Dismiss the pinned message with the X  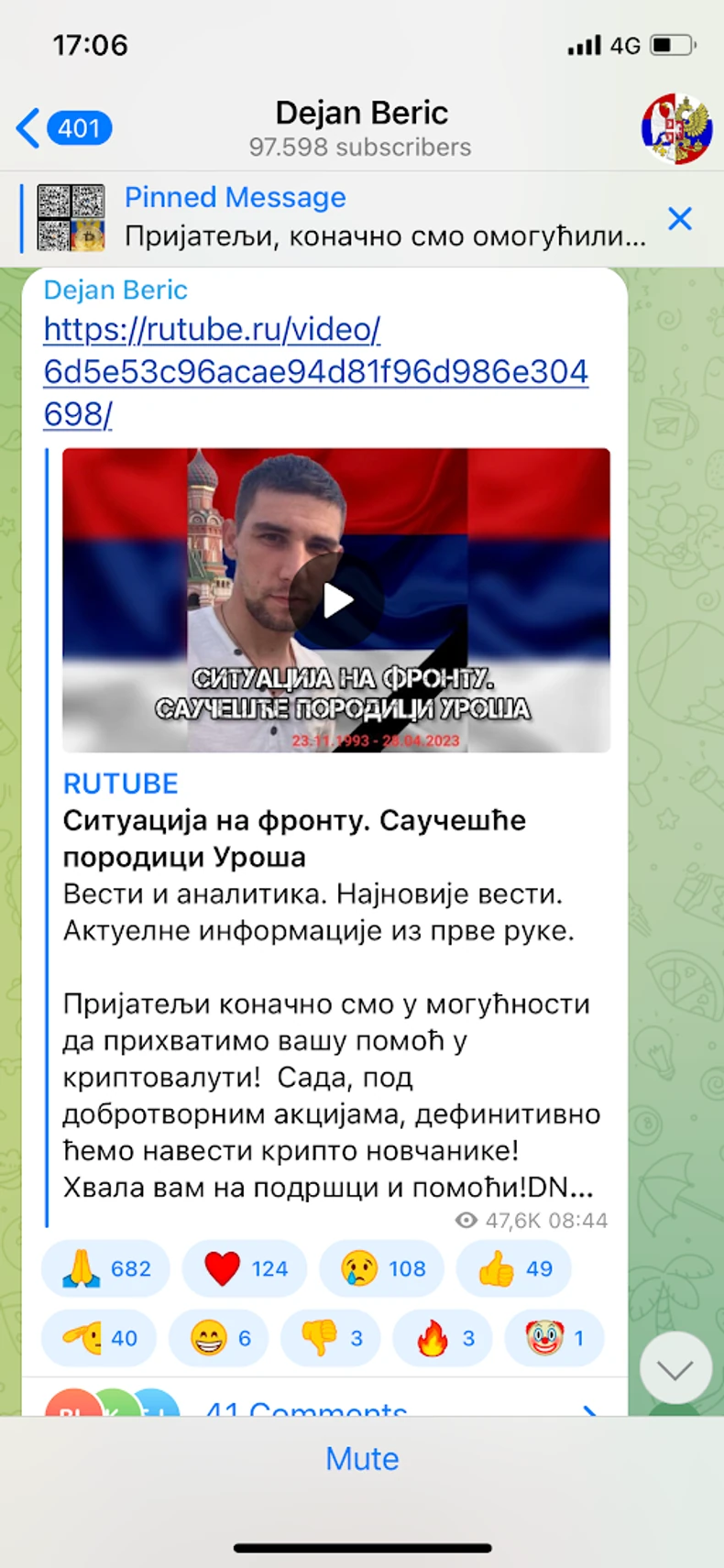680,218
